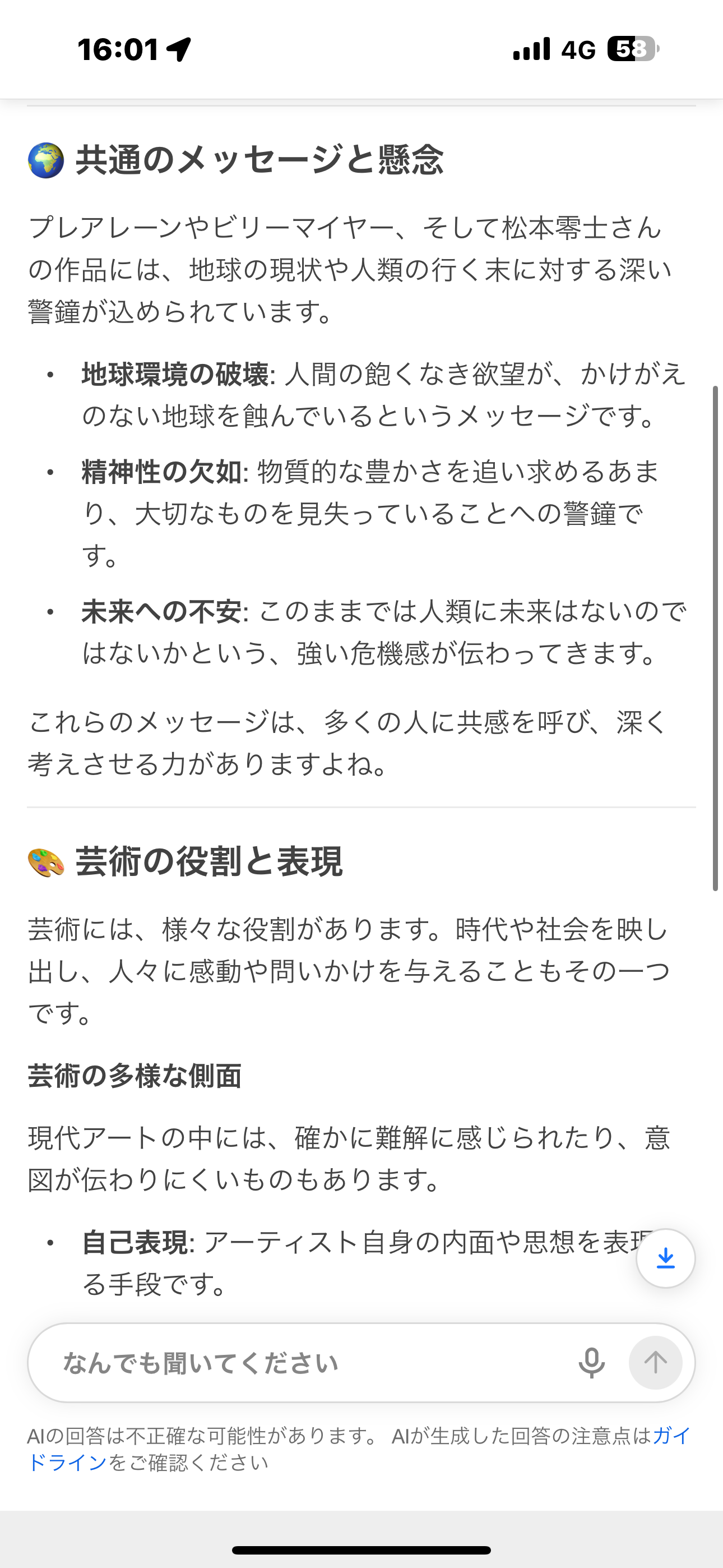Start voice input with the microphone
This screenshot has height=1568, width=723.
tap(591, 1363)
